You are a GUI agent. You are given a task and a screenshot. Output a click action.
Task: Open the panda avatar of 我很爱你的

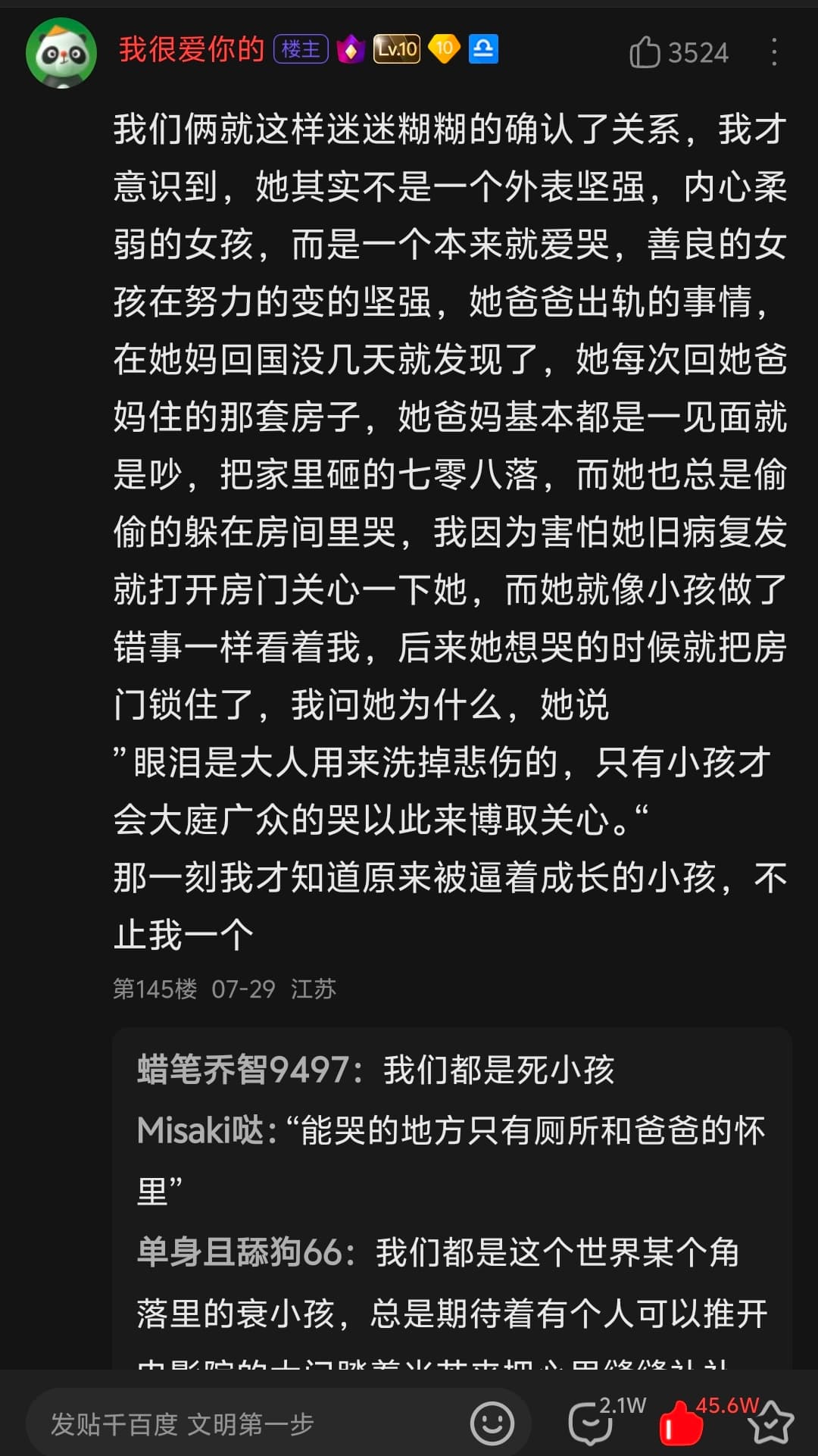pyautogui.click(x=61, y=52)
